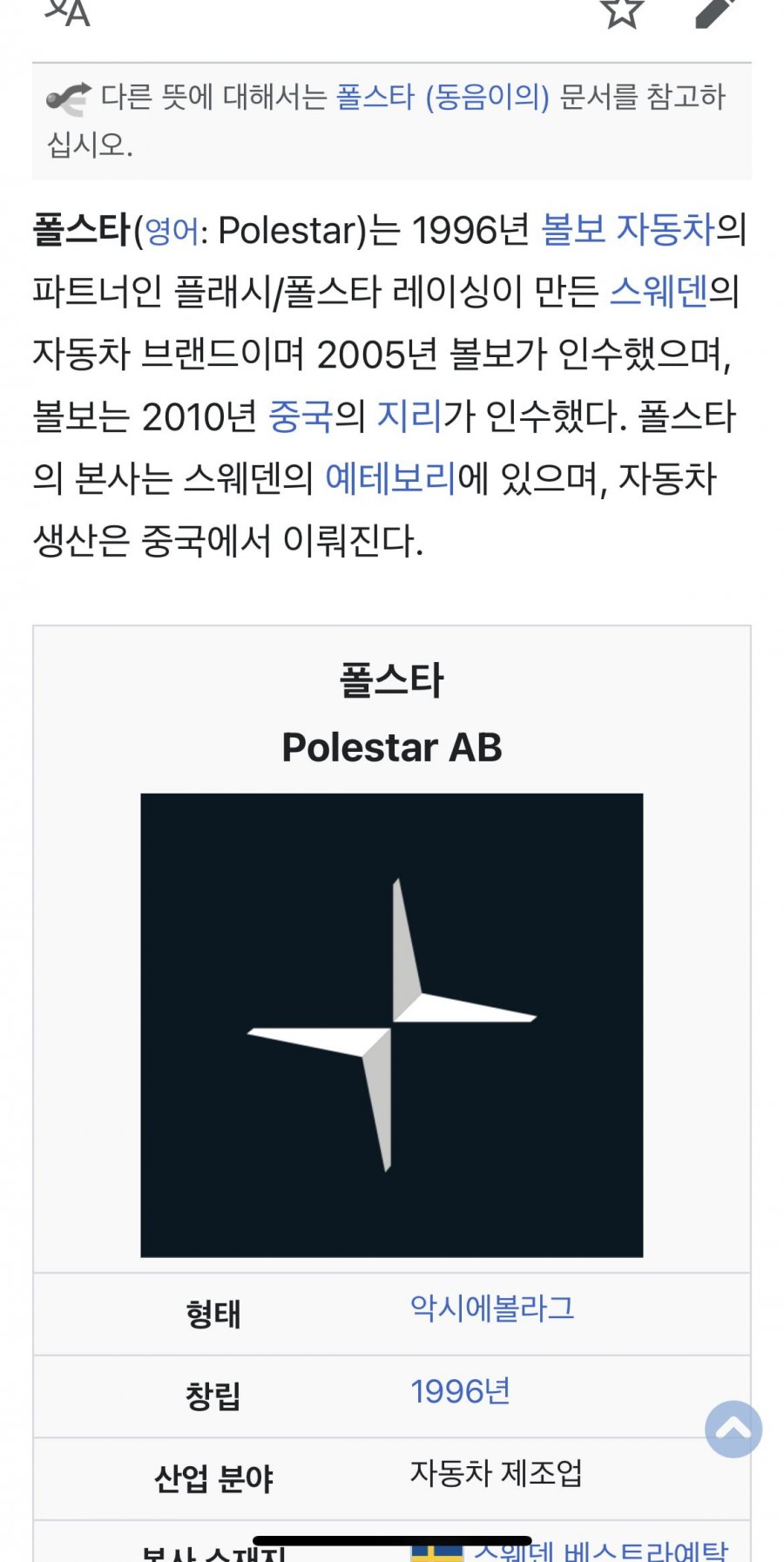Follow the 중국 link

tap(301, 416)
